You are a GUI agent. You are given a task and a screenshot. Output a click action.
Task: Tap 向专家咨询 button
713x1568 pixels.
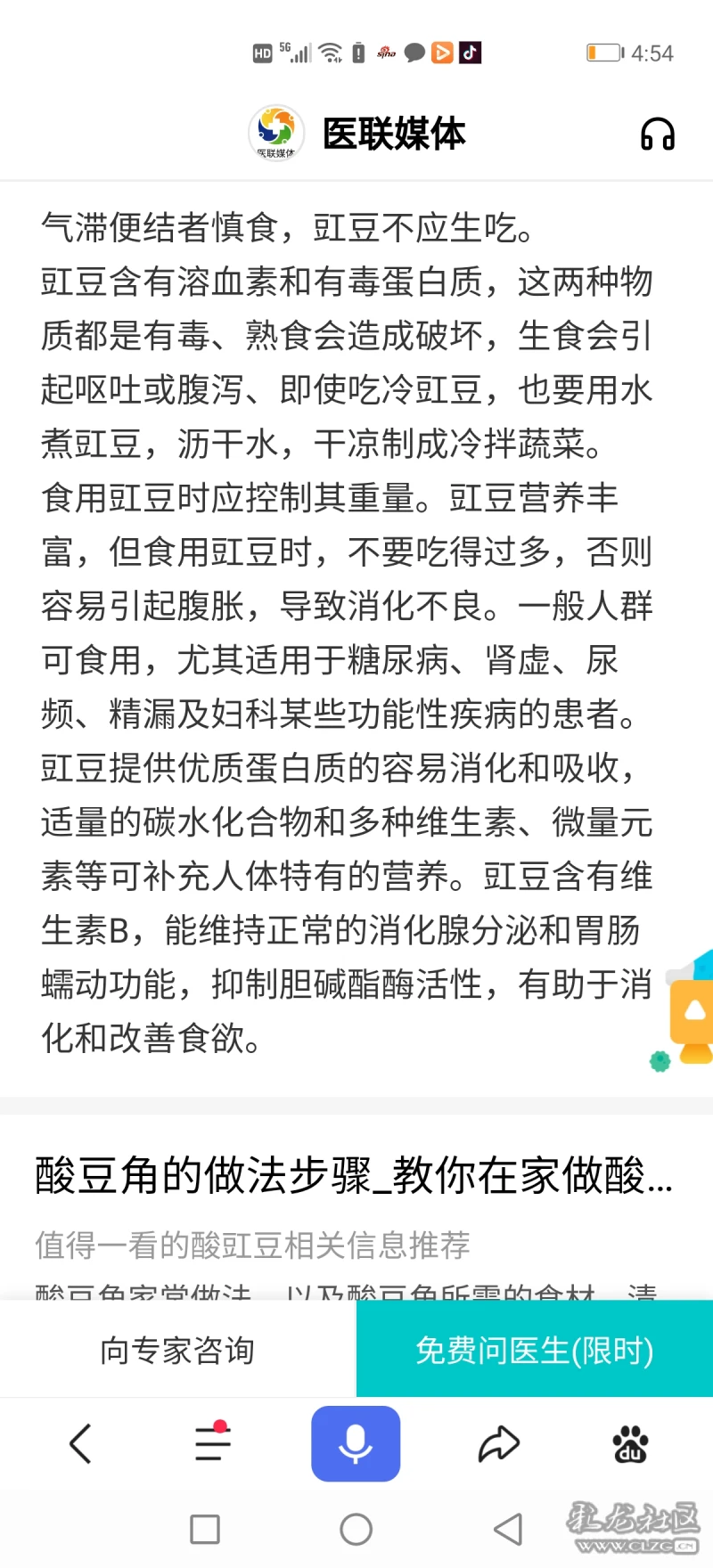point(177,1350)
